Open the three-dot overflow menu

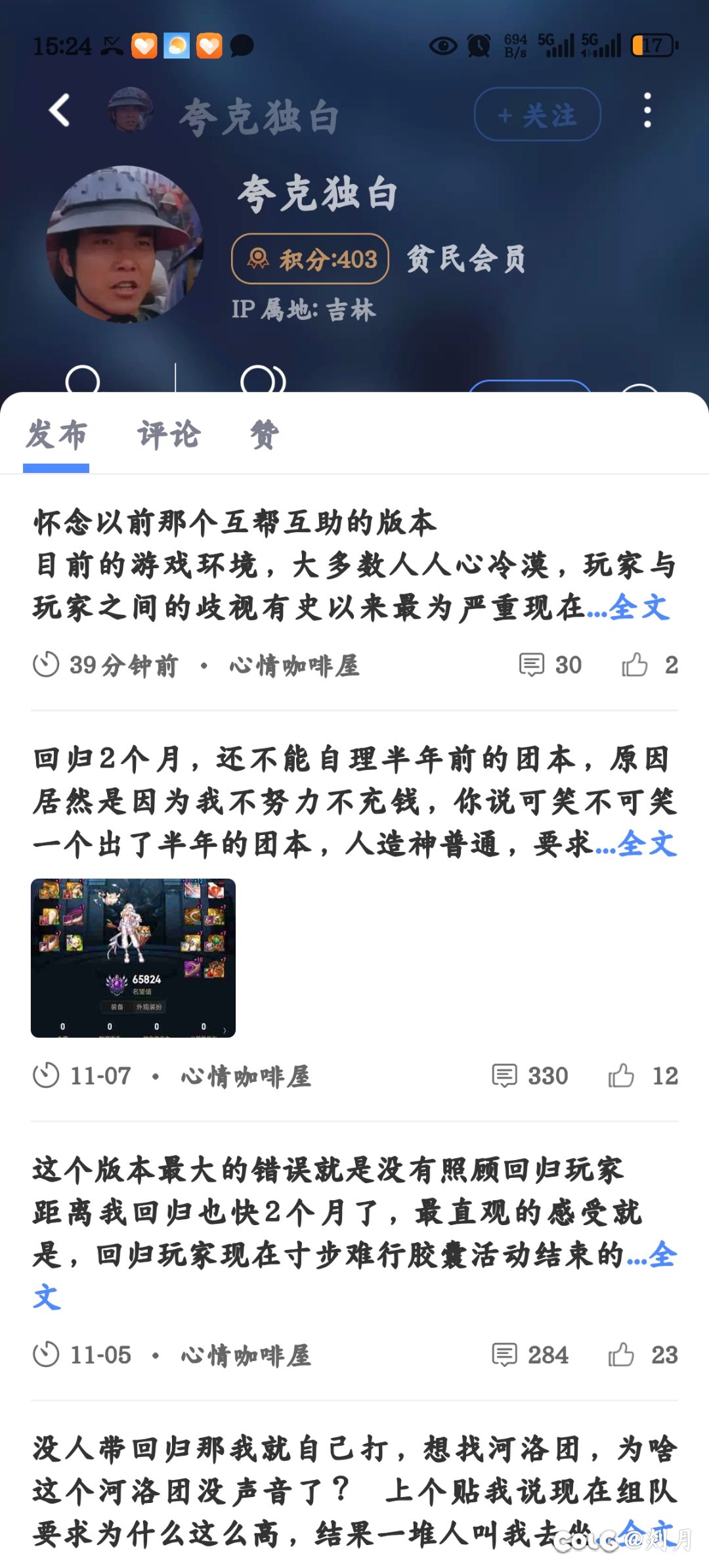[x=647, y=110]
